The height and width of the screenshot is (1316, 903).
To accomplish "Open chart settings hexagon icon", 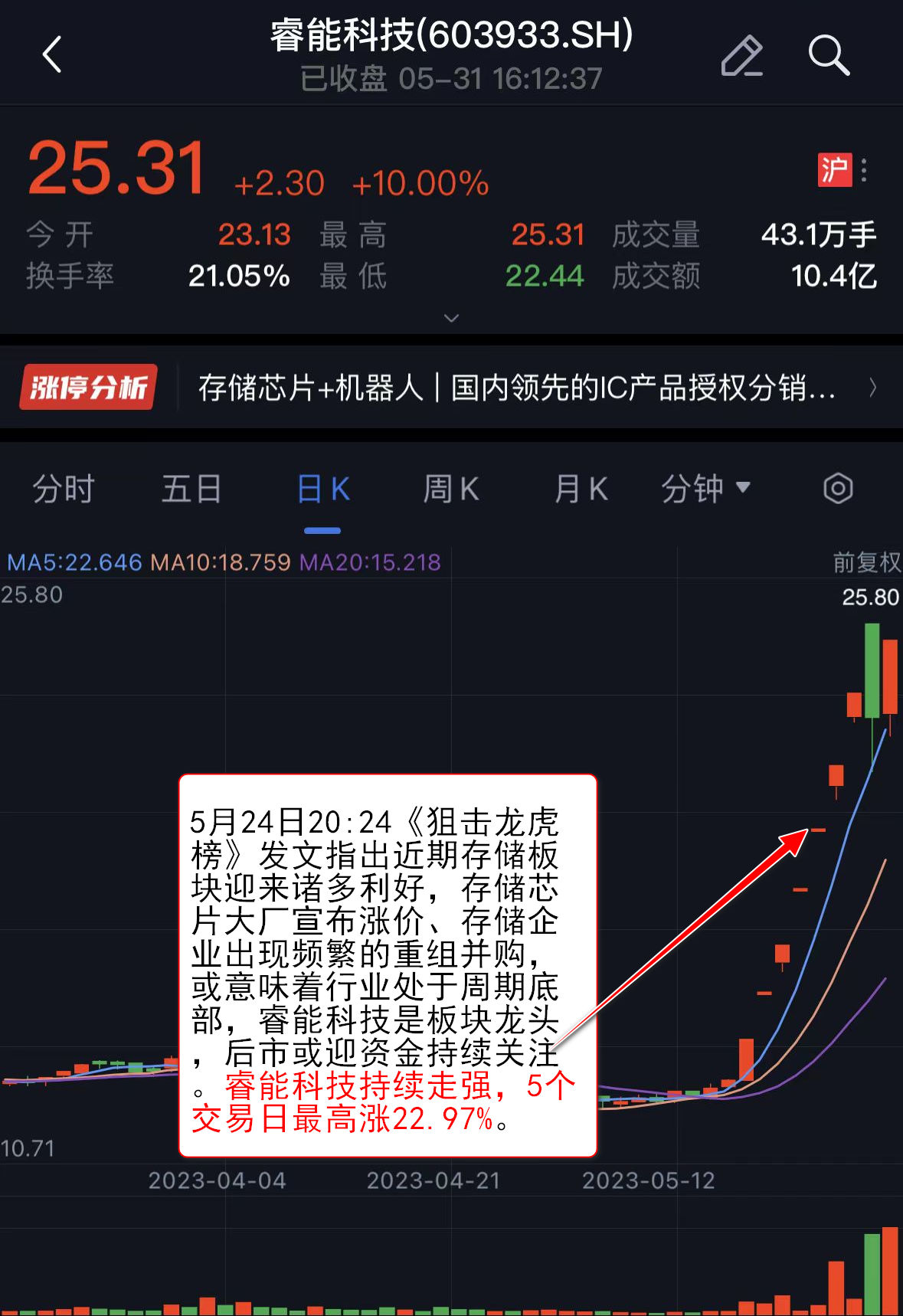I will (x=838, y=489).
